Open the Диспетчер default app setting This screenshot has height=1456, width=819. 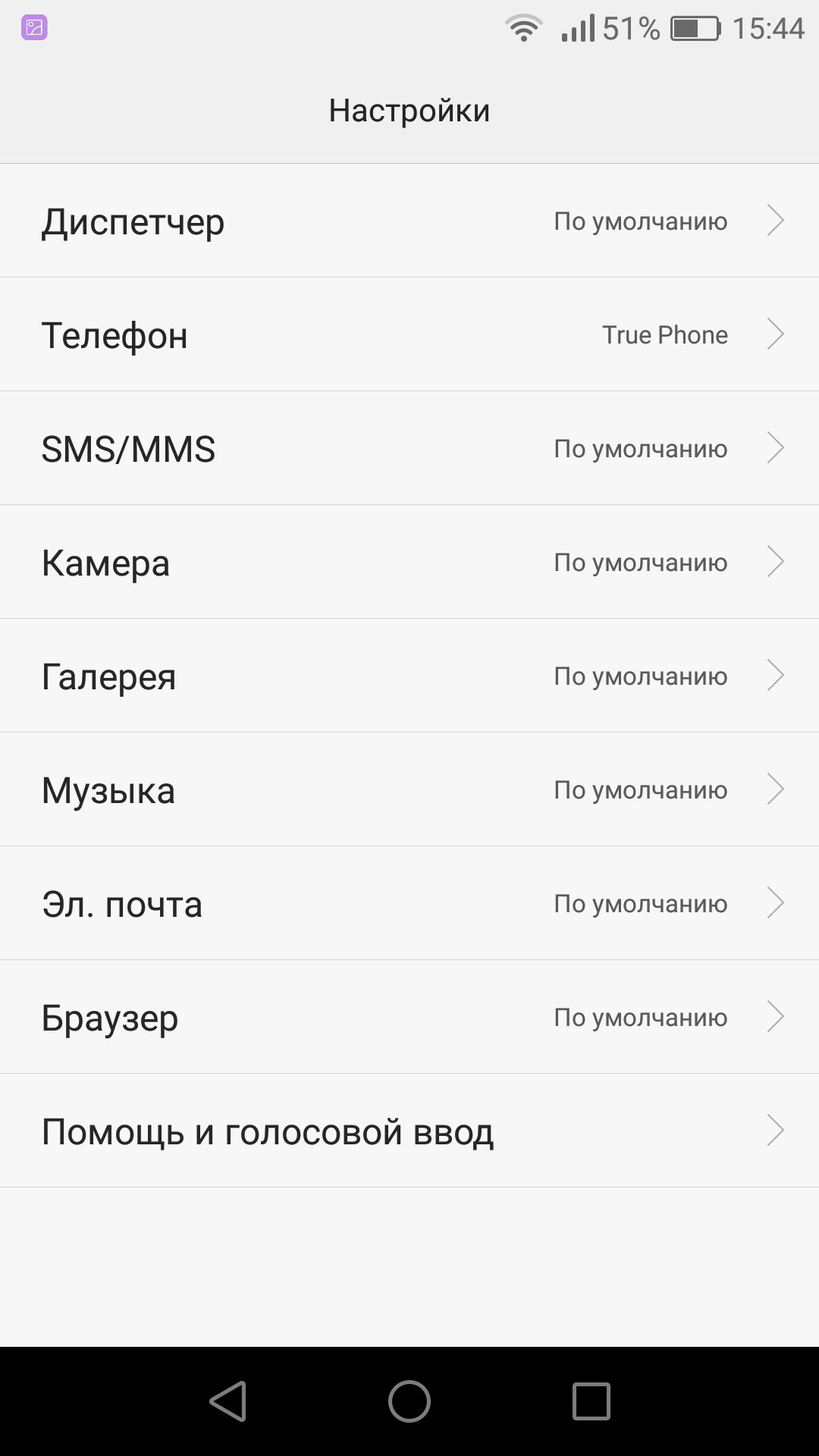click(x=409, y=221)
